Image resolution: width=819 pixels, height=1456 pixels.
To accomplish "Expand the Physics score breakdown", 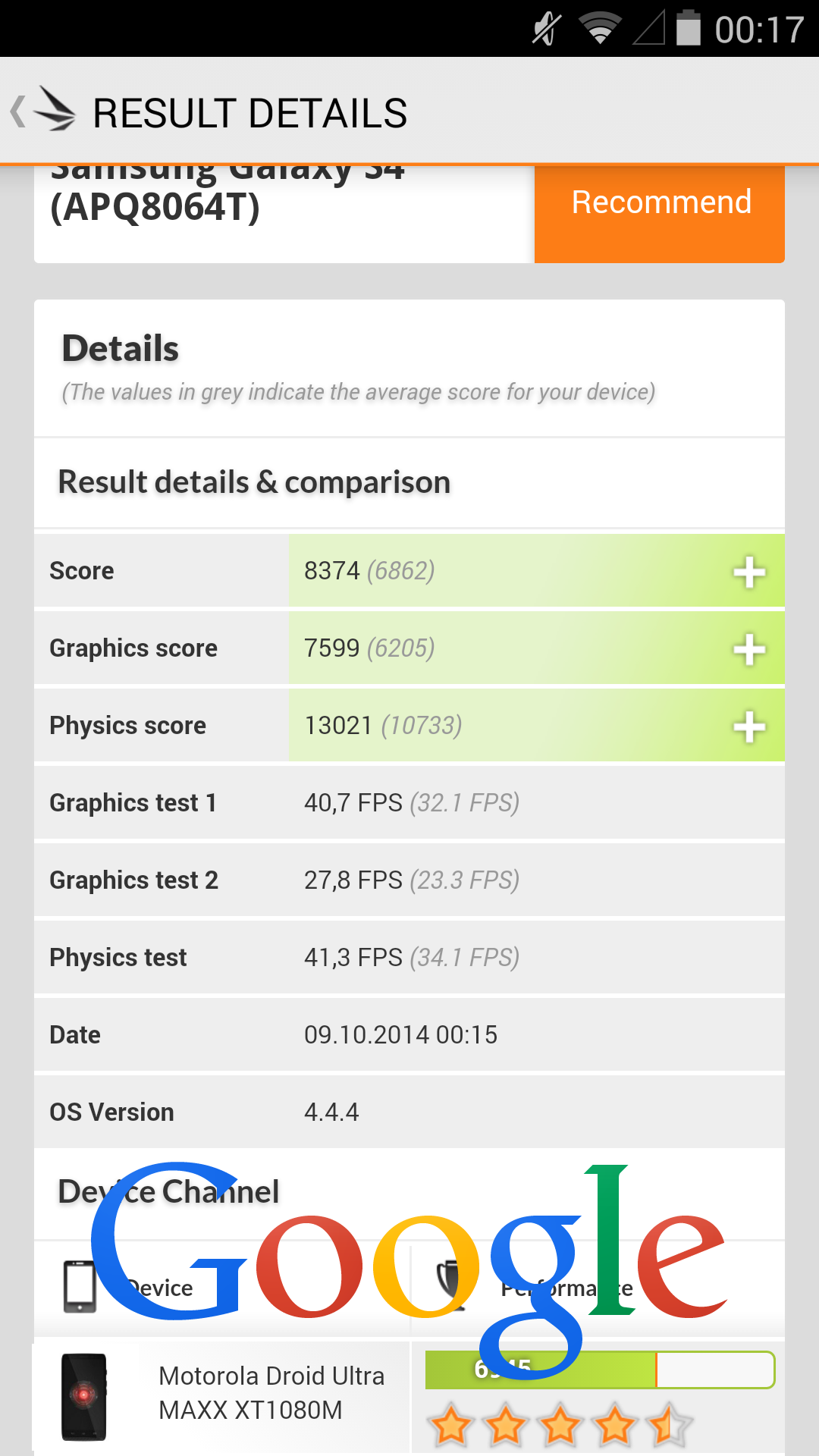I will (749, 726).
